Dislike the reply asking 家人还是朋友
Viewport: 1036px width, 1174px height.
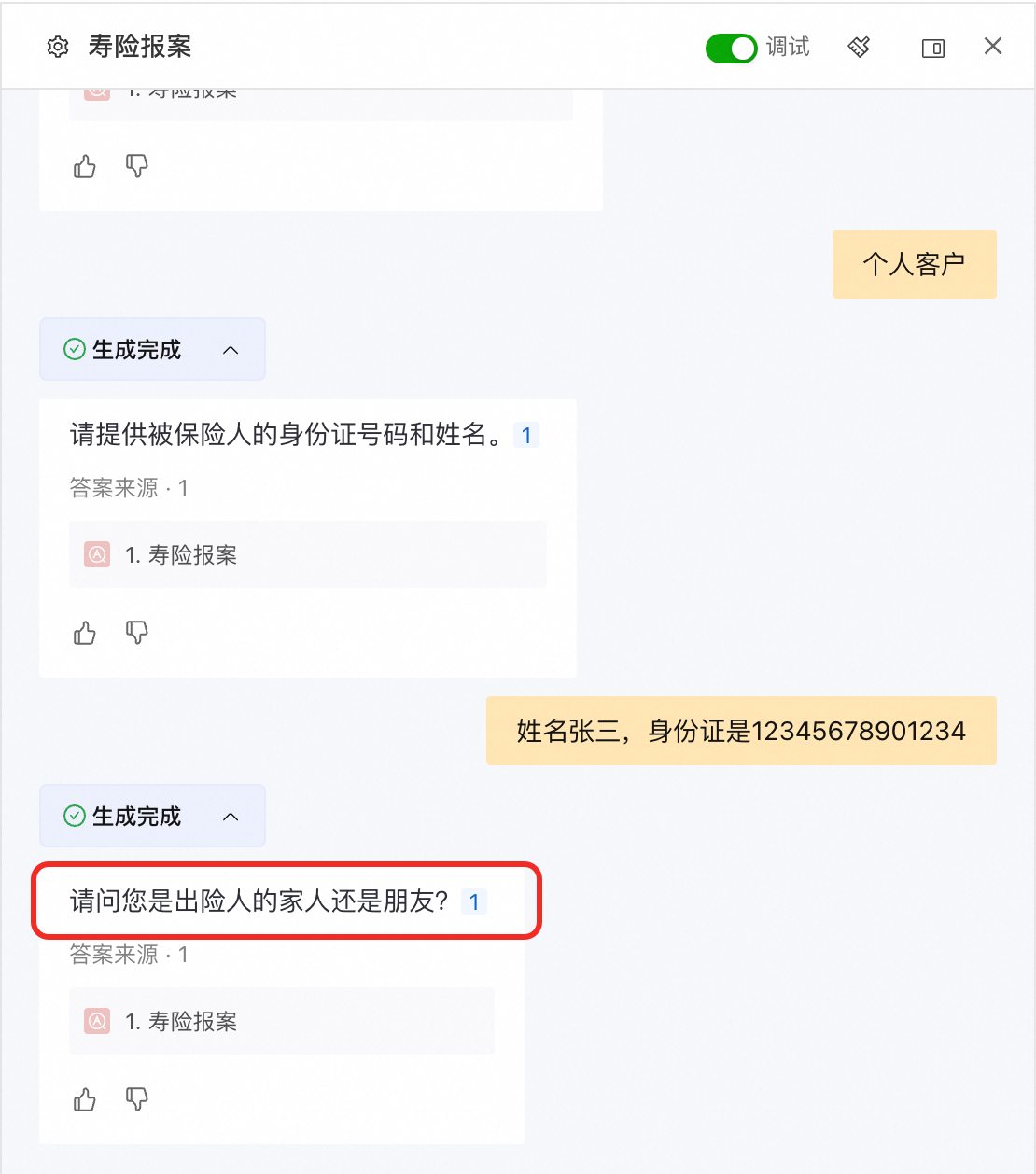point(137,1100)
